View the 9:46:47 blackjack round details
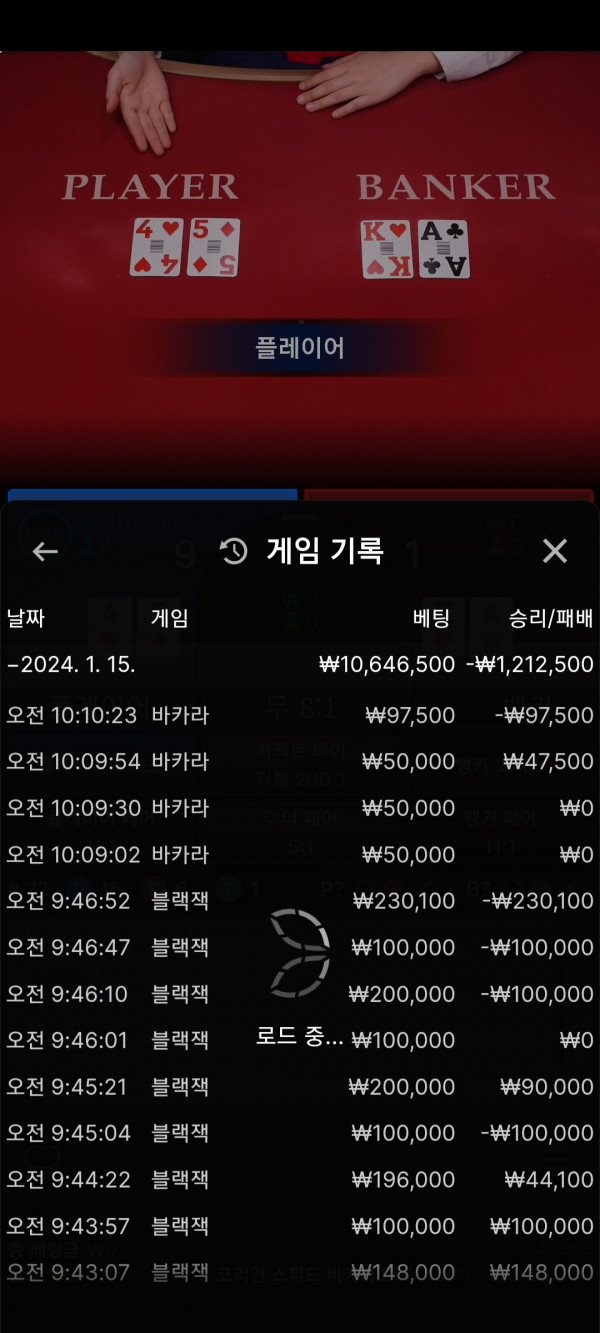Screen dimensions: 600x1333 click(x=300, y=947)
